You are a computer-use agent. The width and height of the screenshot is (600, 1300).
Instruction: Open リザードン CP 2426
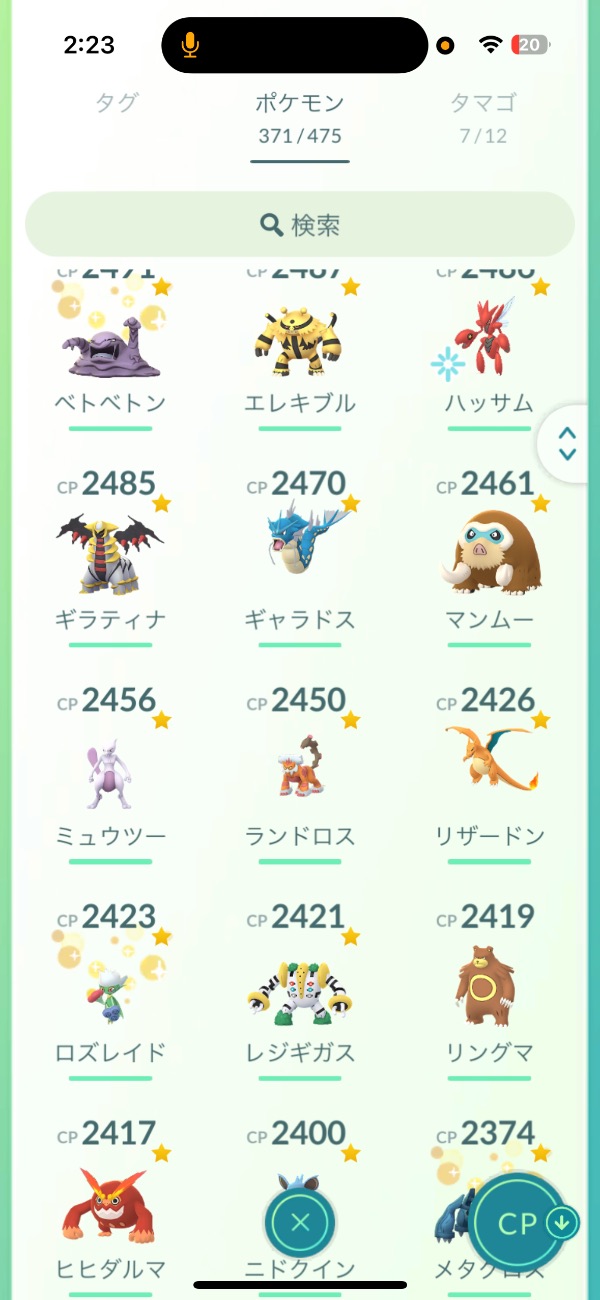(x=489, y=770)
